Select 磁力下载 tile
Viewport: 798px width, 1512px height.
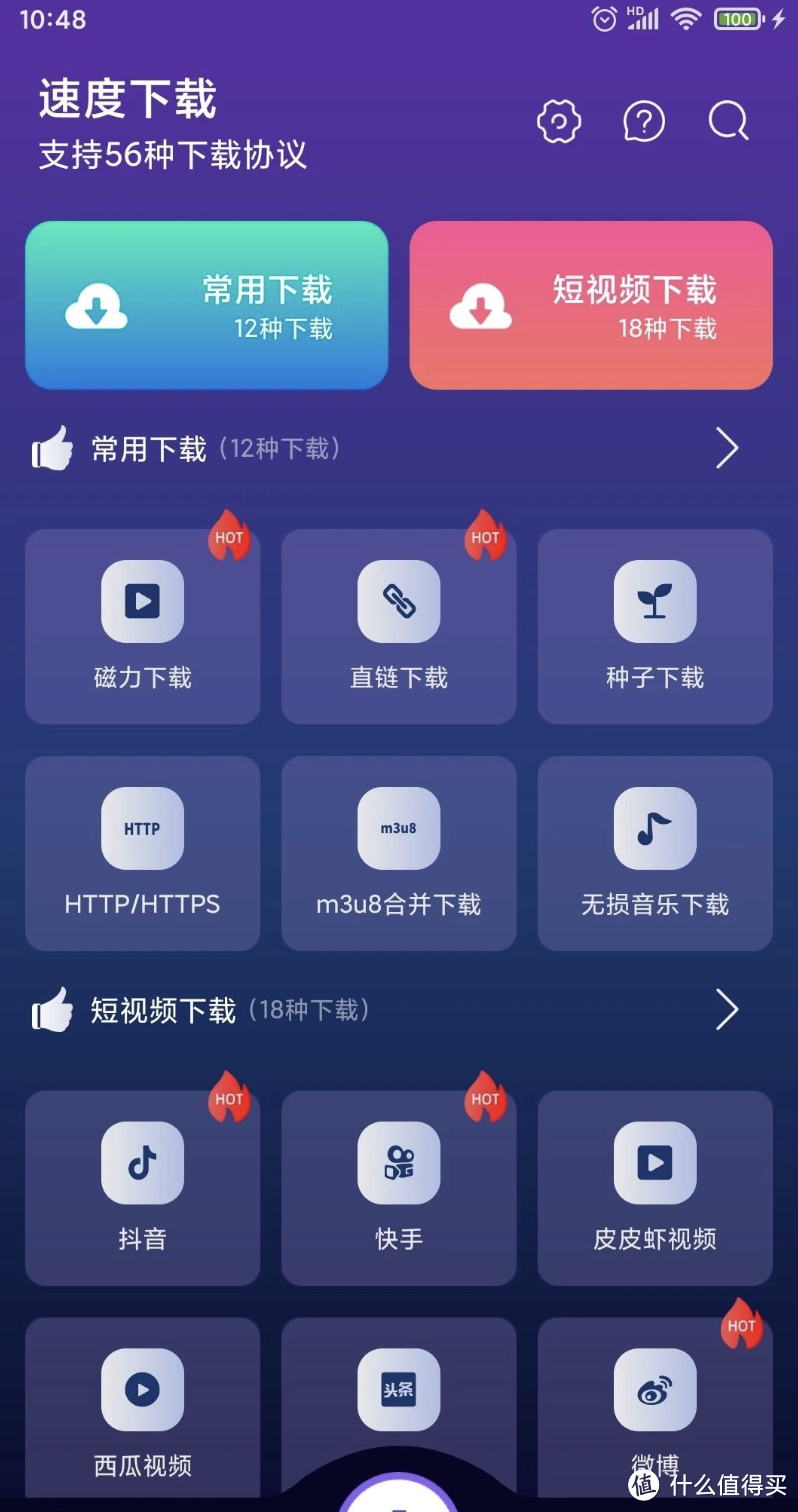(x=142, y=626)
